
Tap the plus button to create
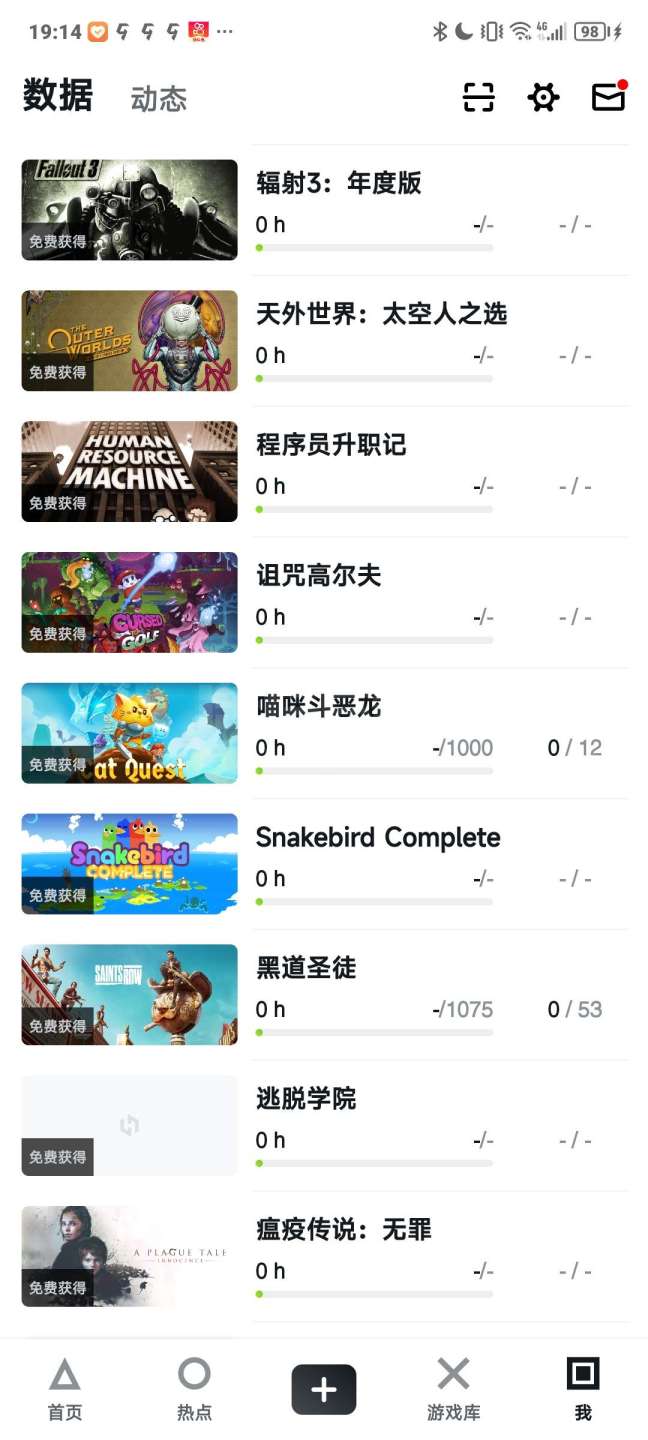tap(324, 1389)
